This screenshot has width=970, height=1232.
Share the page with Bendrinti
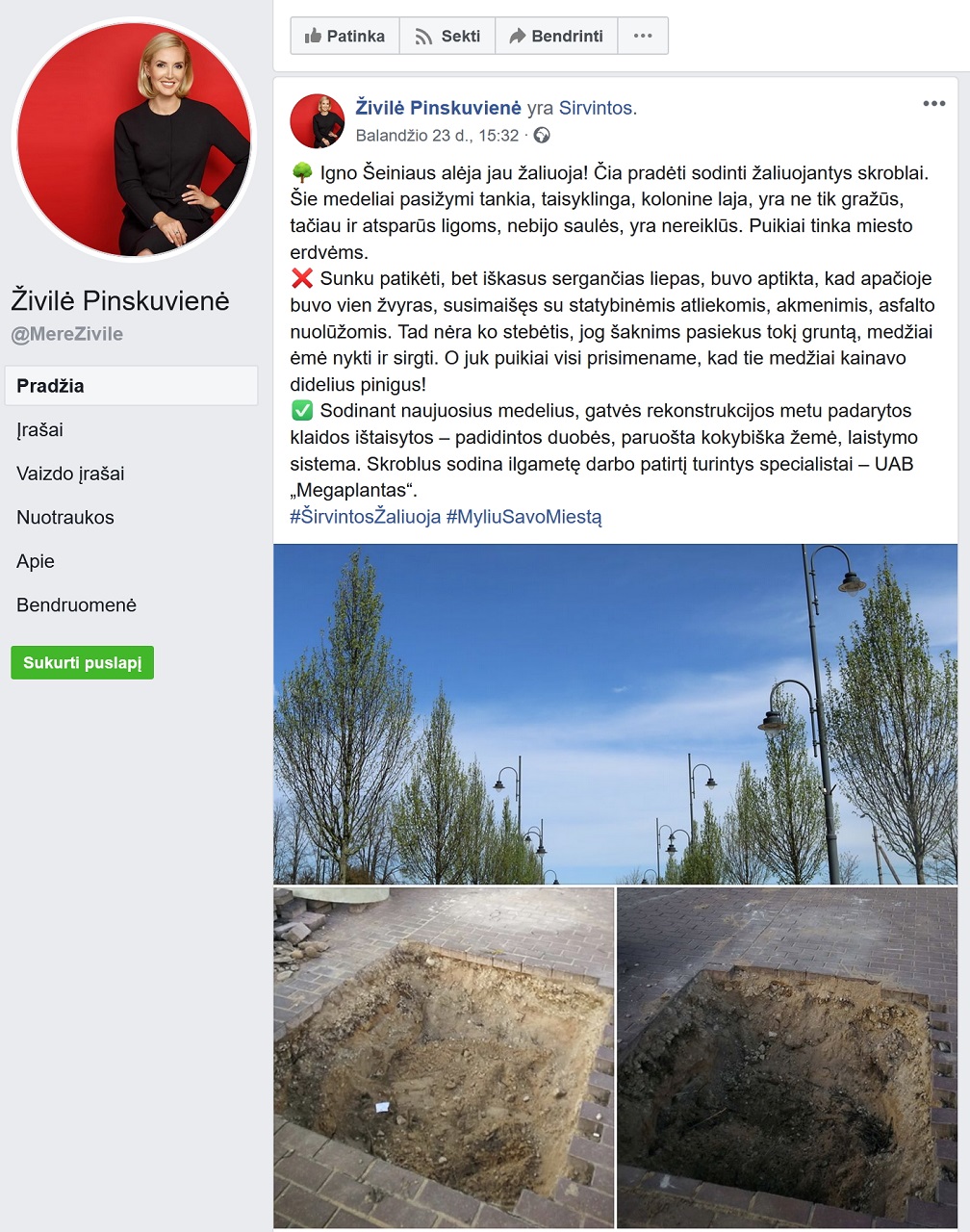(x=556, y=36)
